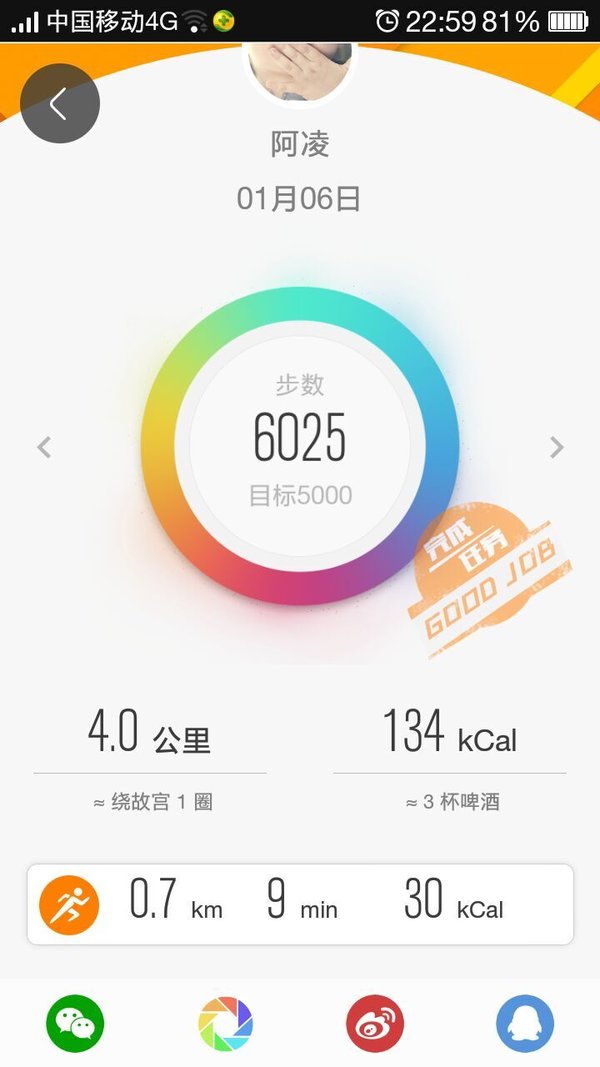Share step results to QQ
Screen dimensions: 600x1067
pos(525,1023)
